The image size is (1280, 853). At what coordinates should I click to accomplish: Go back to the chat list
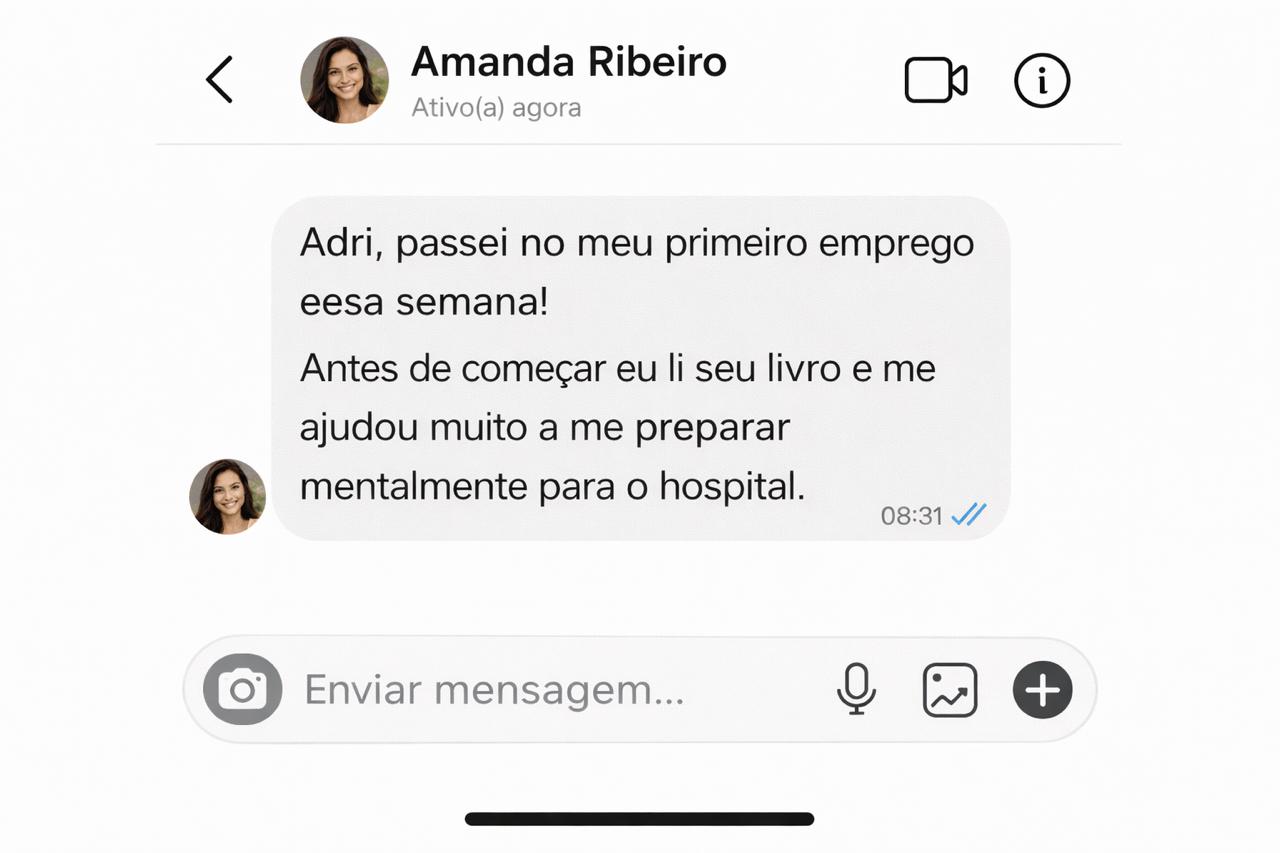tap(219, 79)
